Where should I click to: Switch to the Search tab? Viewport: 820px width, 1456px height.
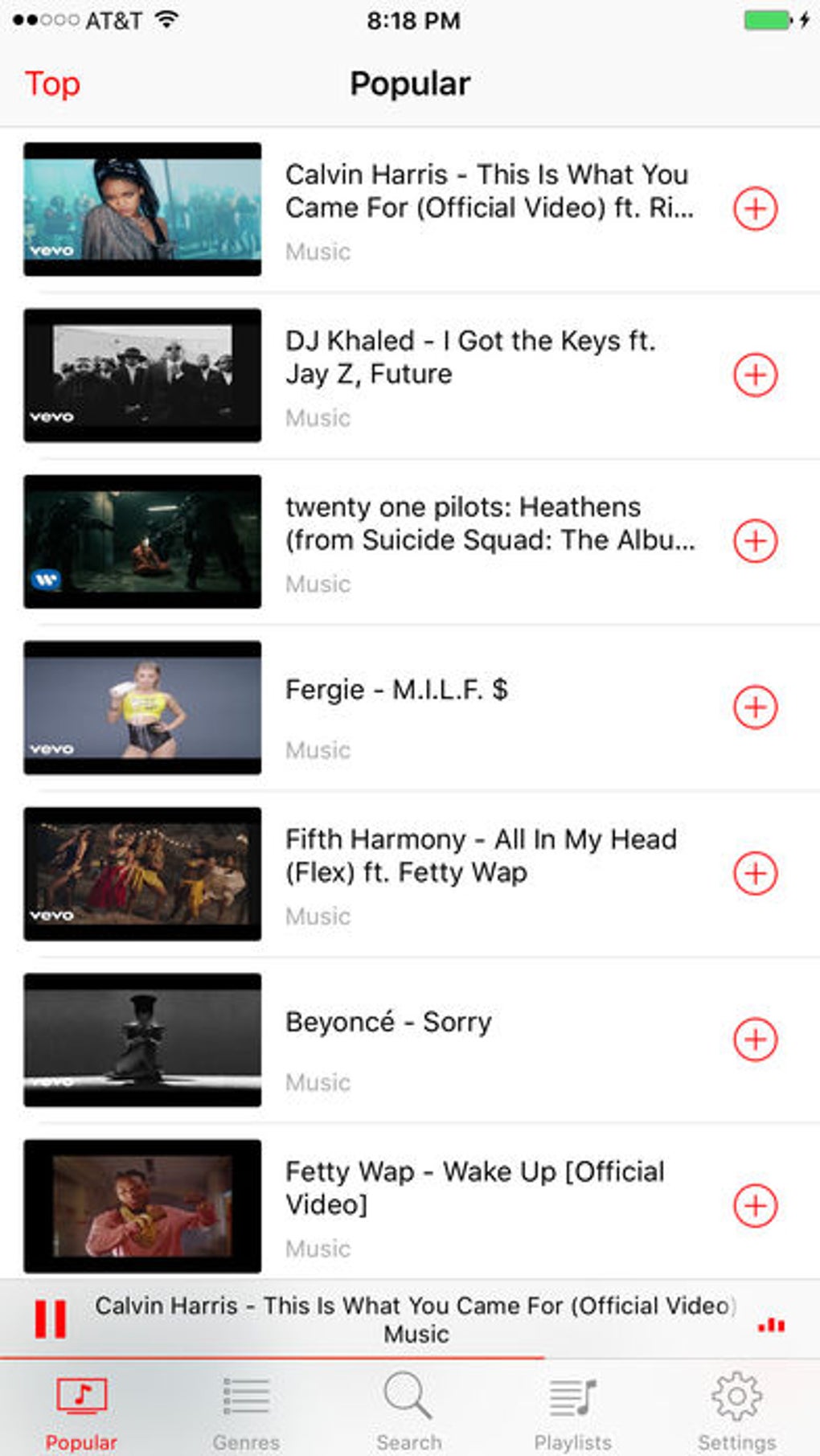(x=409, y=1411)
